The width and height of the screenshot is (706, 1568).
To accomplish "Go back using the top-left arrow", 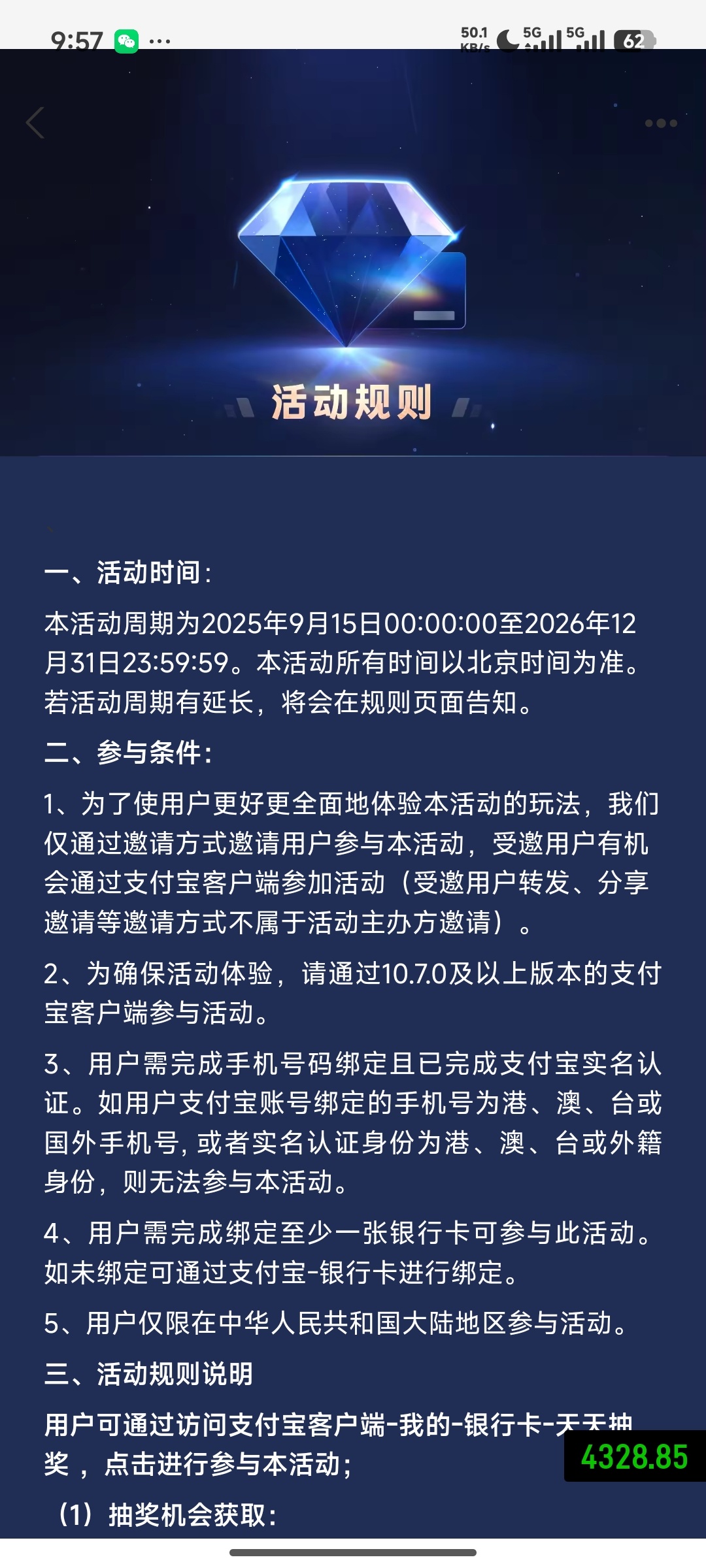I will (35, 123).
